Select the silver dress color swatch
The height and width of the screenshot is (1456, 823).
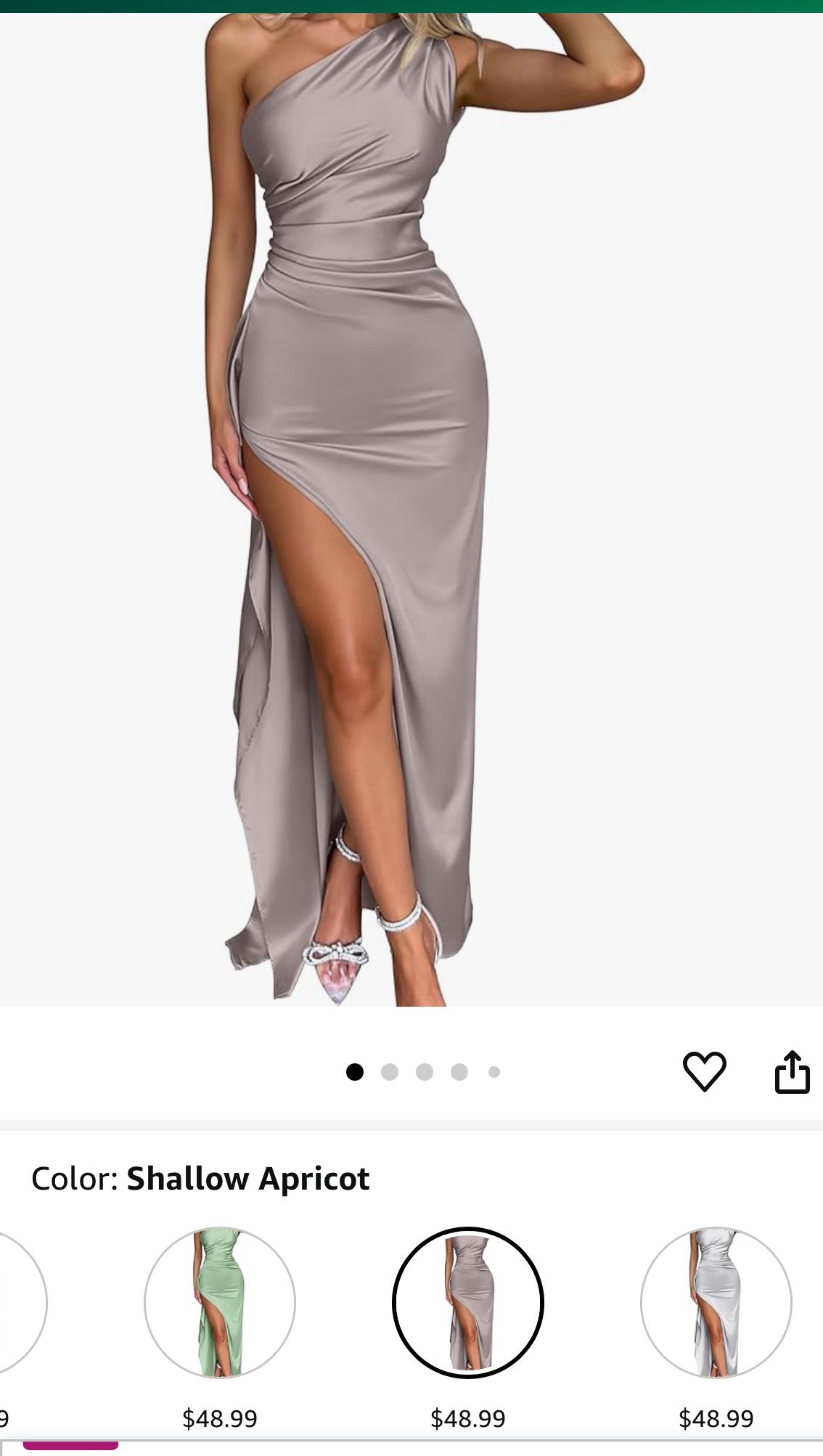716,1302
